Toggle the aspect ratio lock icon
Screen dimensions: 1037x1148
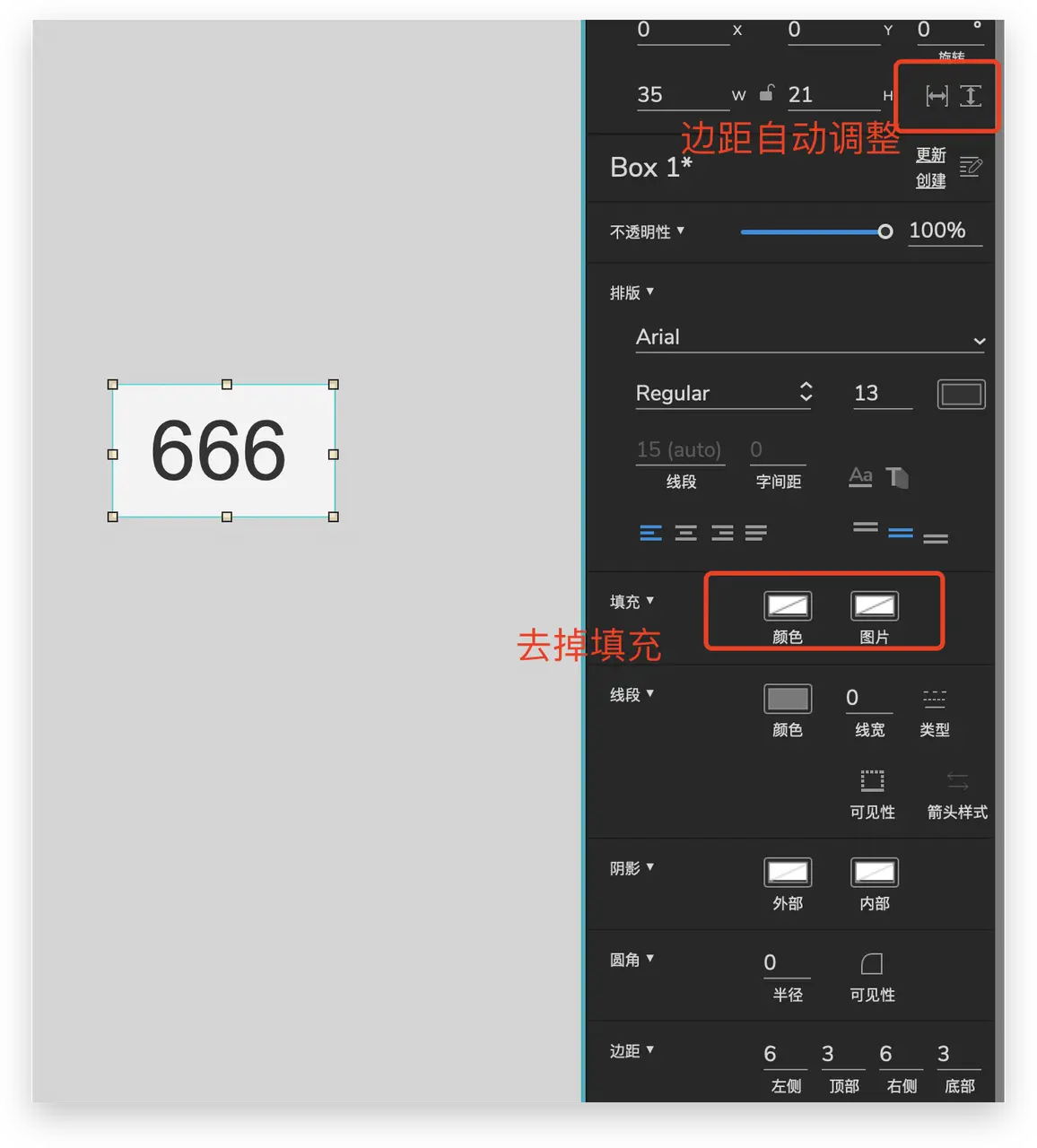click(x=766, y=93)
